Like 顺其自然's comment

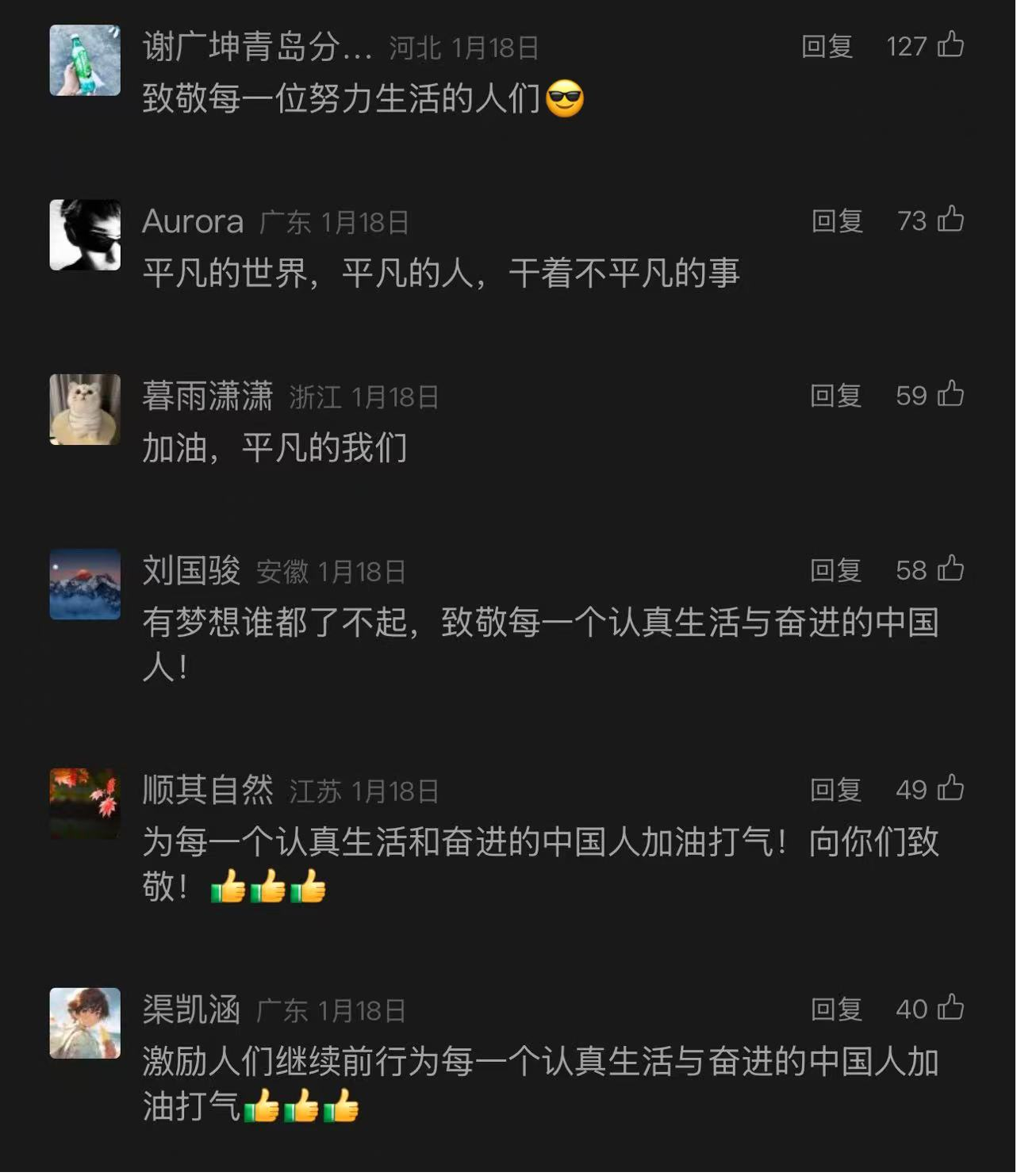[x=950, y=788]
